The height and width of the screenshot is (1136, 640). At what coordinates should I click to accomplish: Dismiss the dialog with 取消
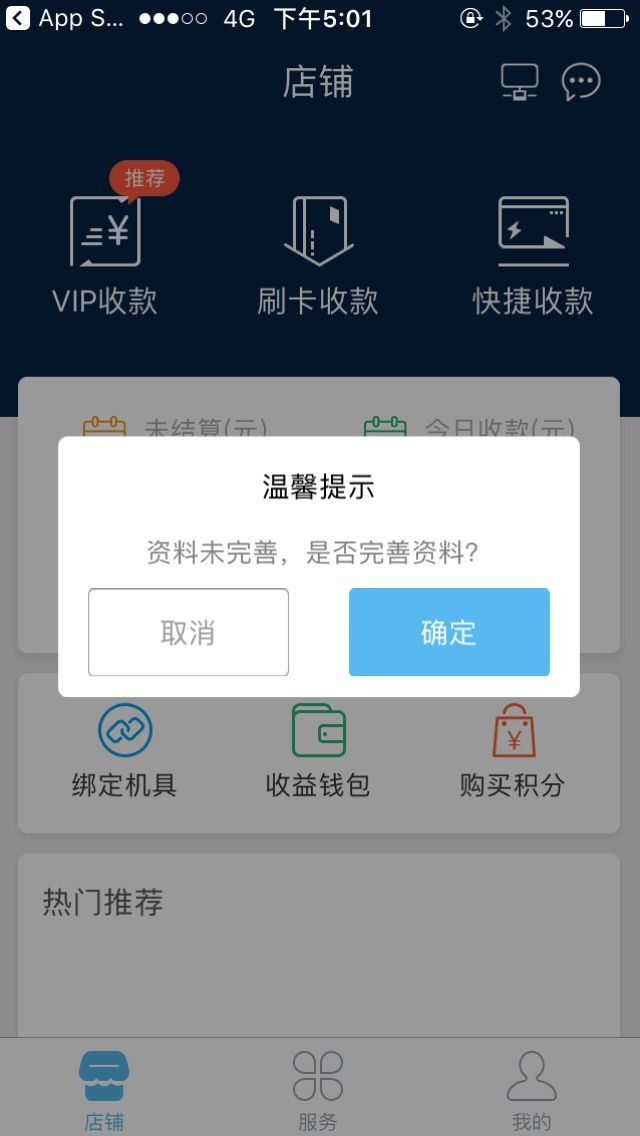(x=188, y=632)
